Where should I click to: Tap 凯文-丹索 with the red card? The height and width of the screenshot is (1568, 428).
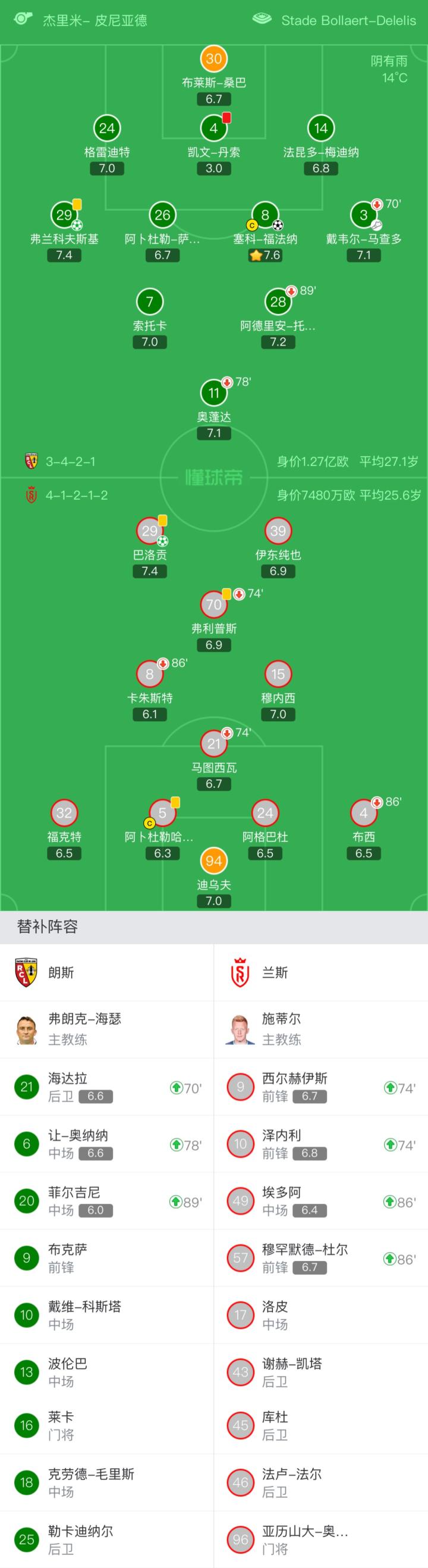(x=213, y=129)
